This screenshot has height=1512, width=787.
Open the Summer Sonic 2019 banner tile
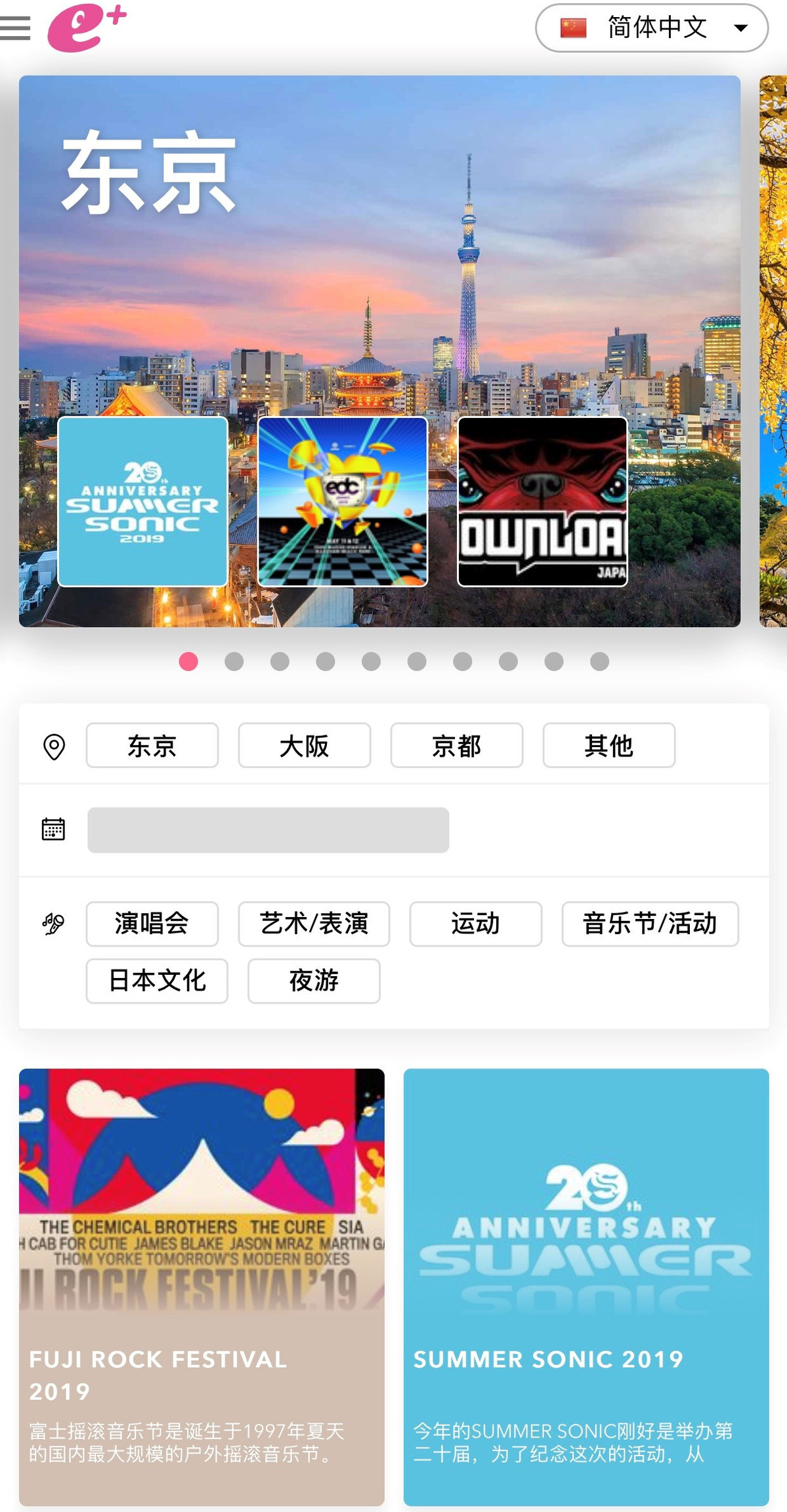click(142, 501)
